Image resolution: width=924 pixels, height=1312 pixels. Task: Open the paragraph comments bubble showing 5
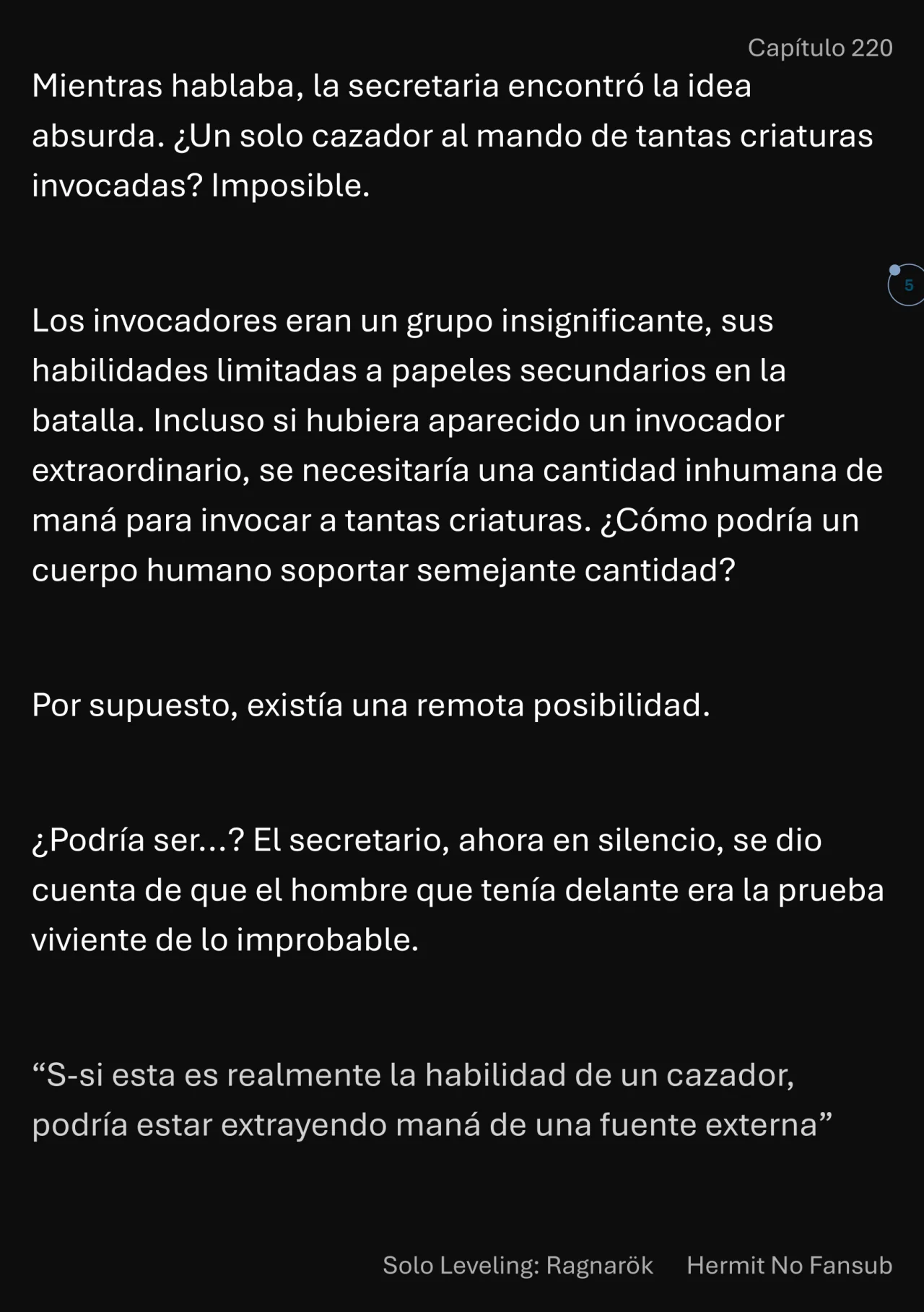(907, 285)
